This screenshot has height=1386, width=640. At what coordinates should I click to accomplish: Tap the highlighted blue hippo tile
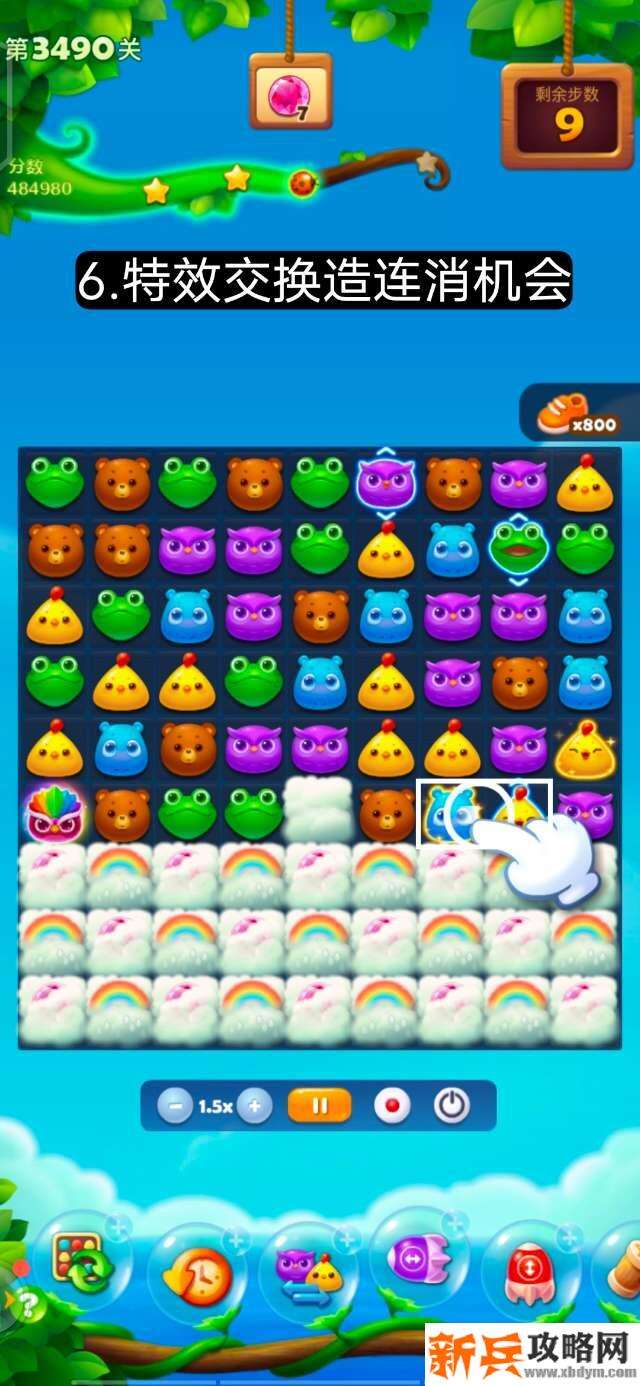(447, 812)
